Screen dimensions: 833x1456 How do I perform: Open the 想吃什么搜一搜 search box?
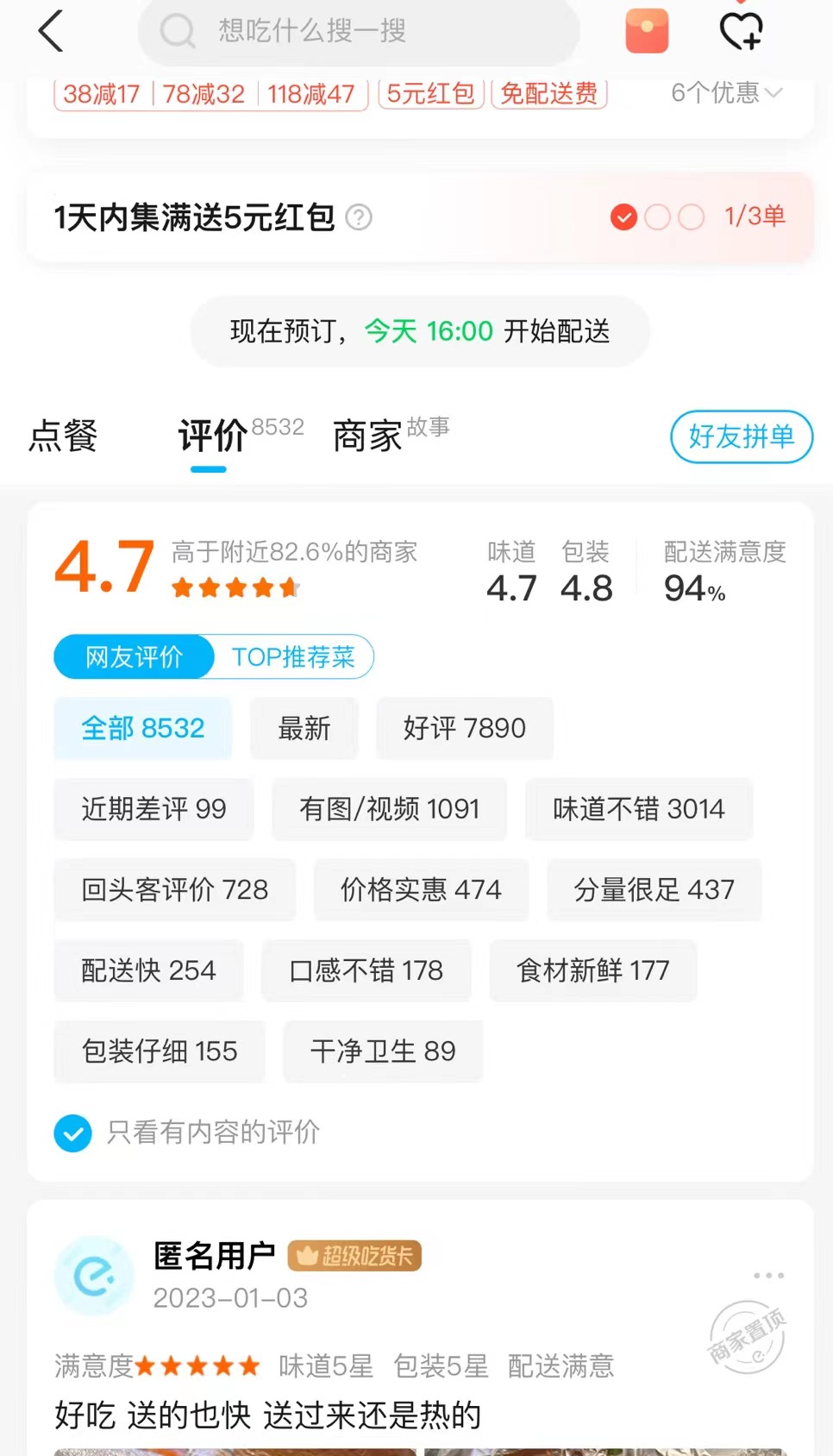358,32
